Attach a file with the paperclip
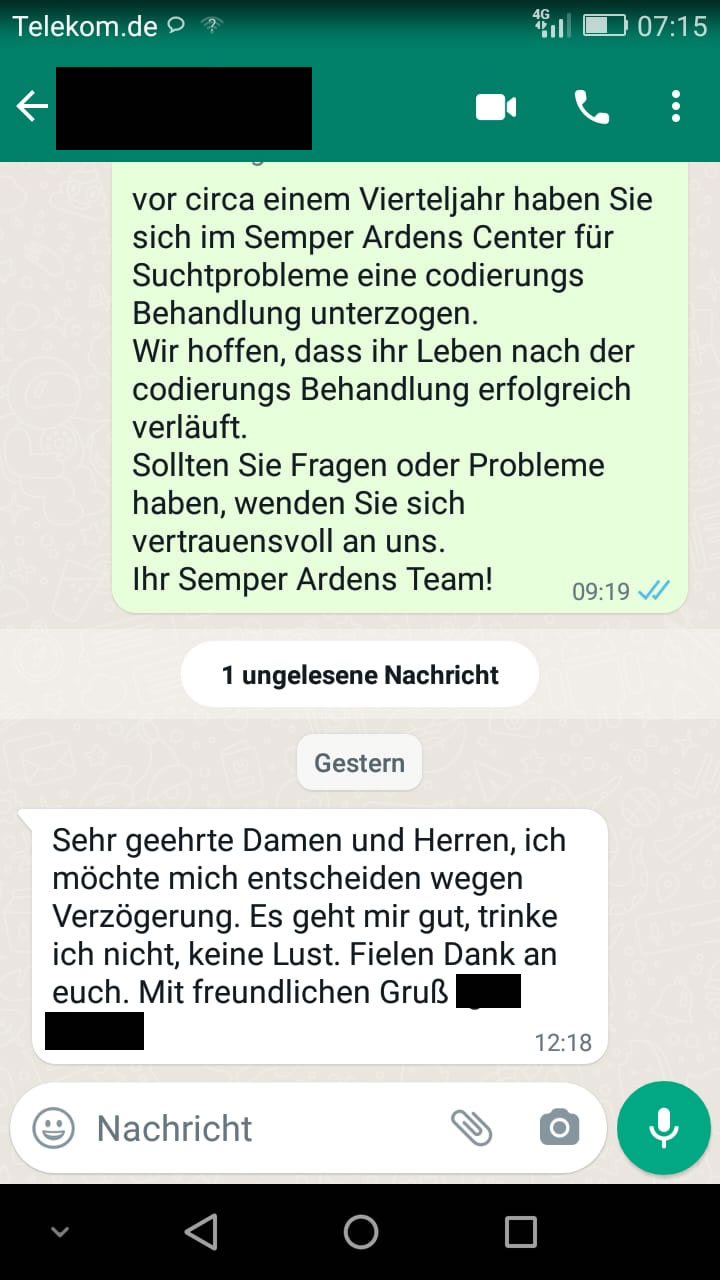This screenshot has width=720, height=1280. tap(471, 1128)
